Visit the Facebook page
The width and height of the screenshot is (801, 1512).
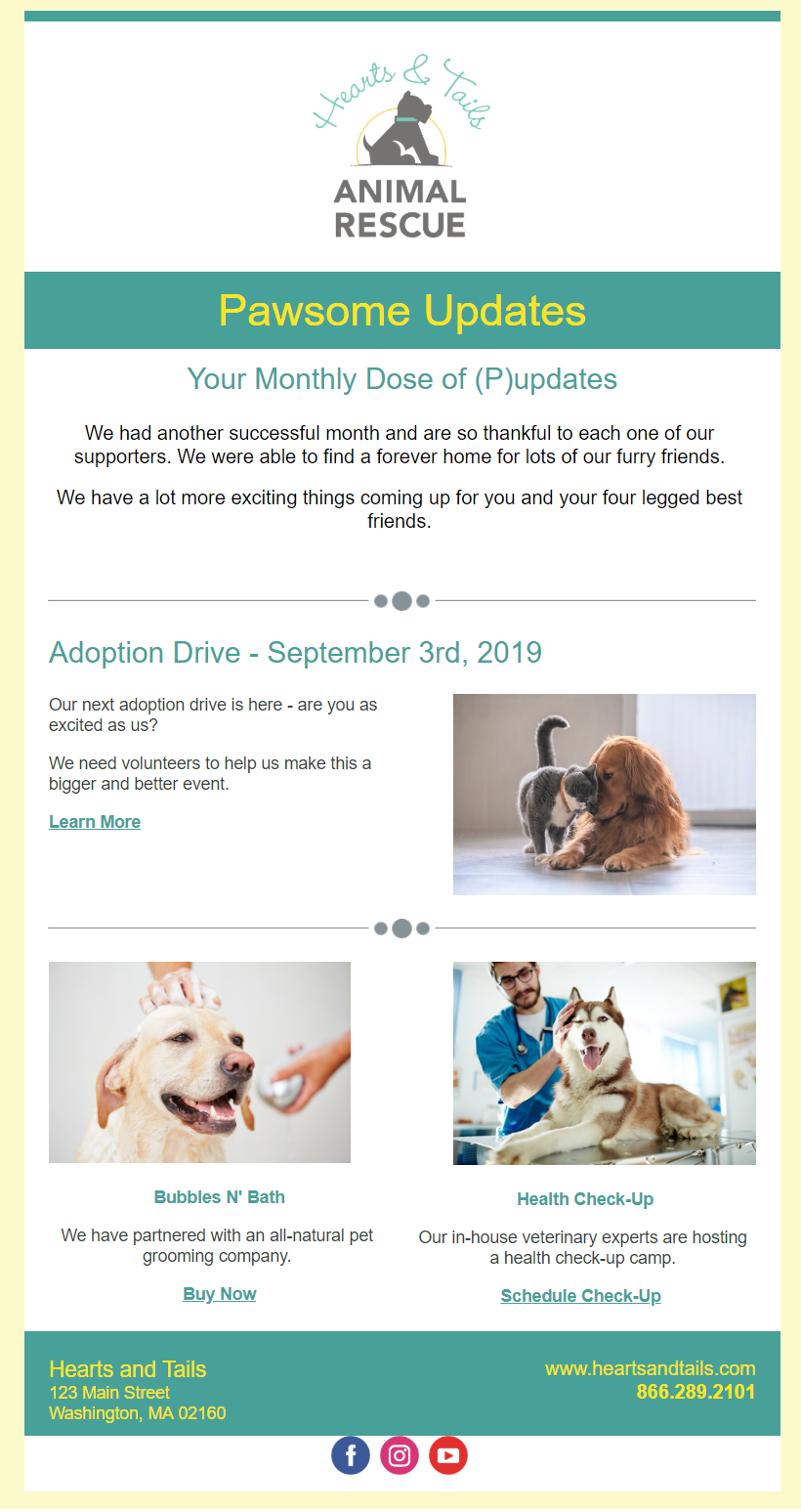click(351, 1455)
